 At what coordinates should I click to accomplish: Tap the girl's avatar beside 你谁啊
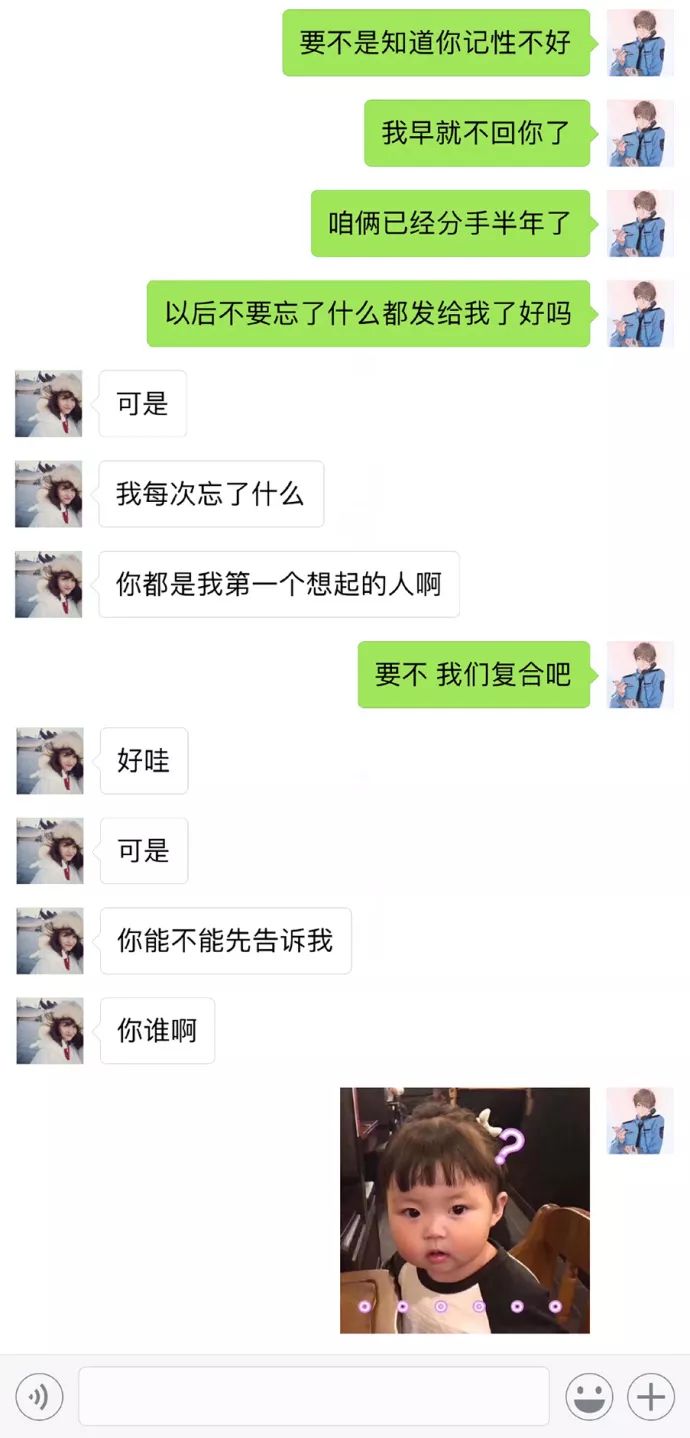pos(50,1030)
